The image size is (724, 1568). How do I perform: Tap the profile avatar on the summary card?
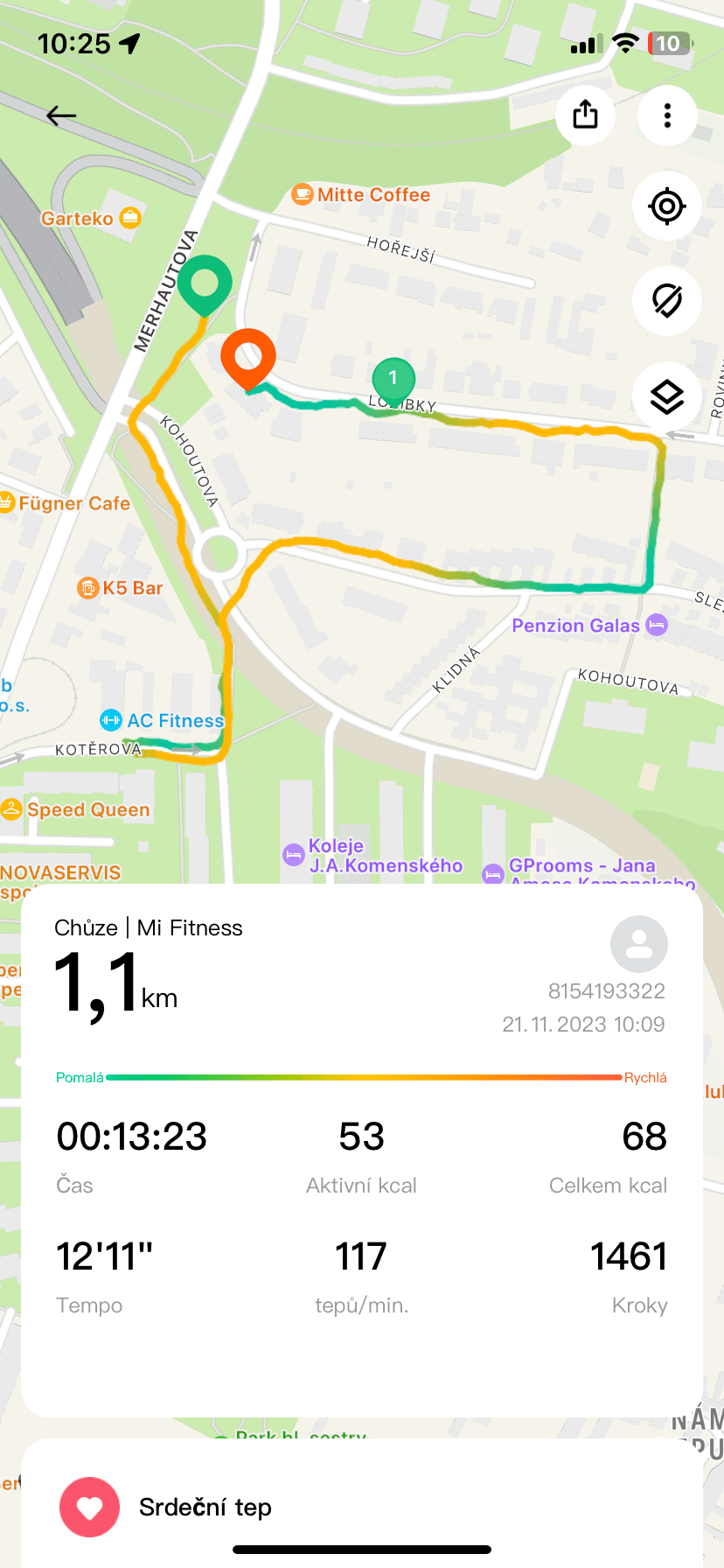click(639, 944)
